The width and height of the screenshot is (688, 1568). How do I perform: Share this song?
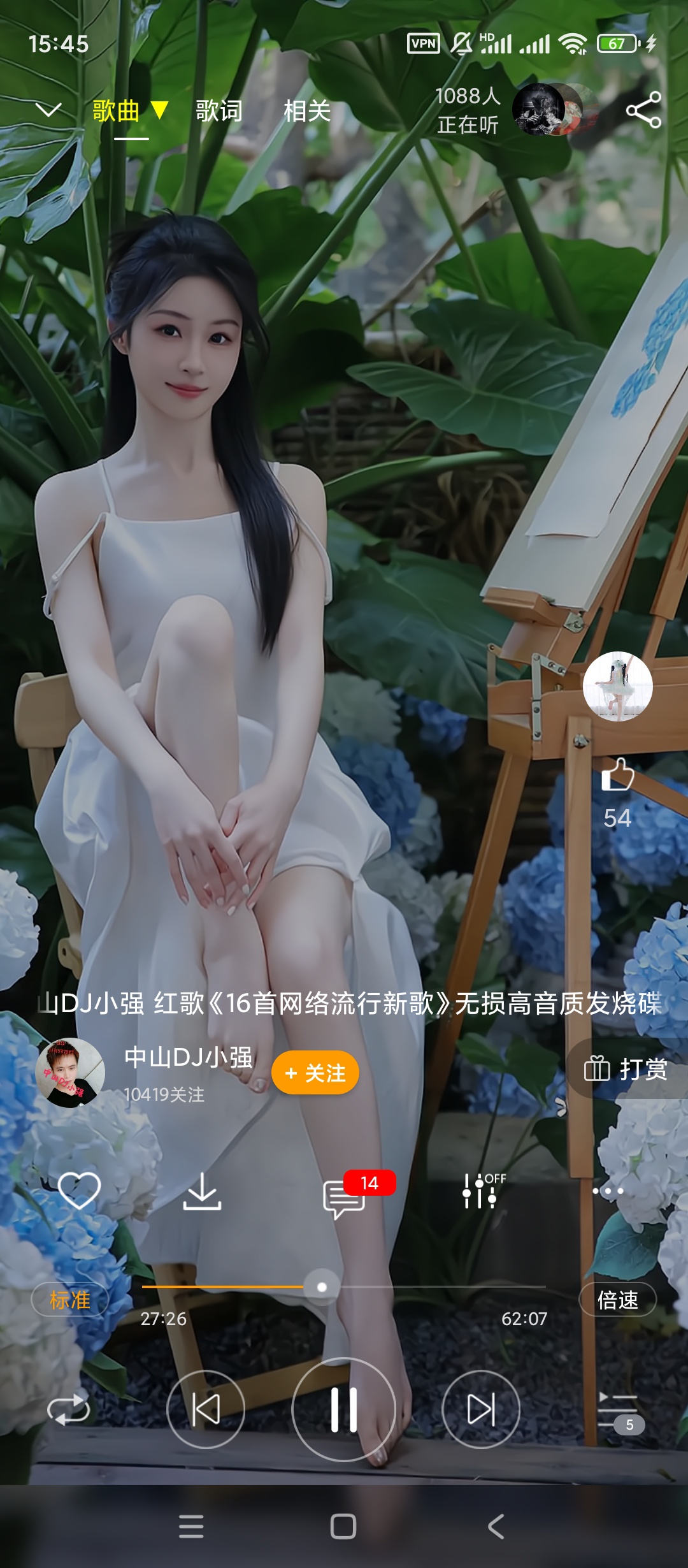coord(643,110)
